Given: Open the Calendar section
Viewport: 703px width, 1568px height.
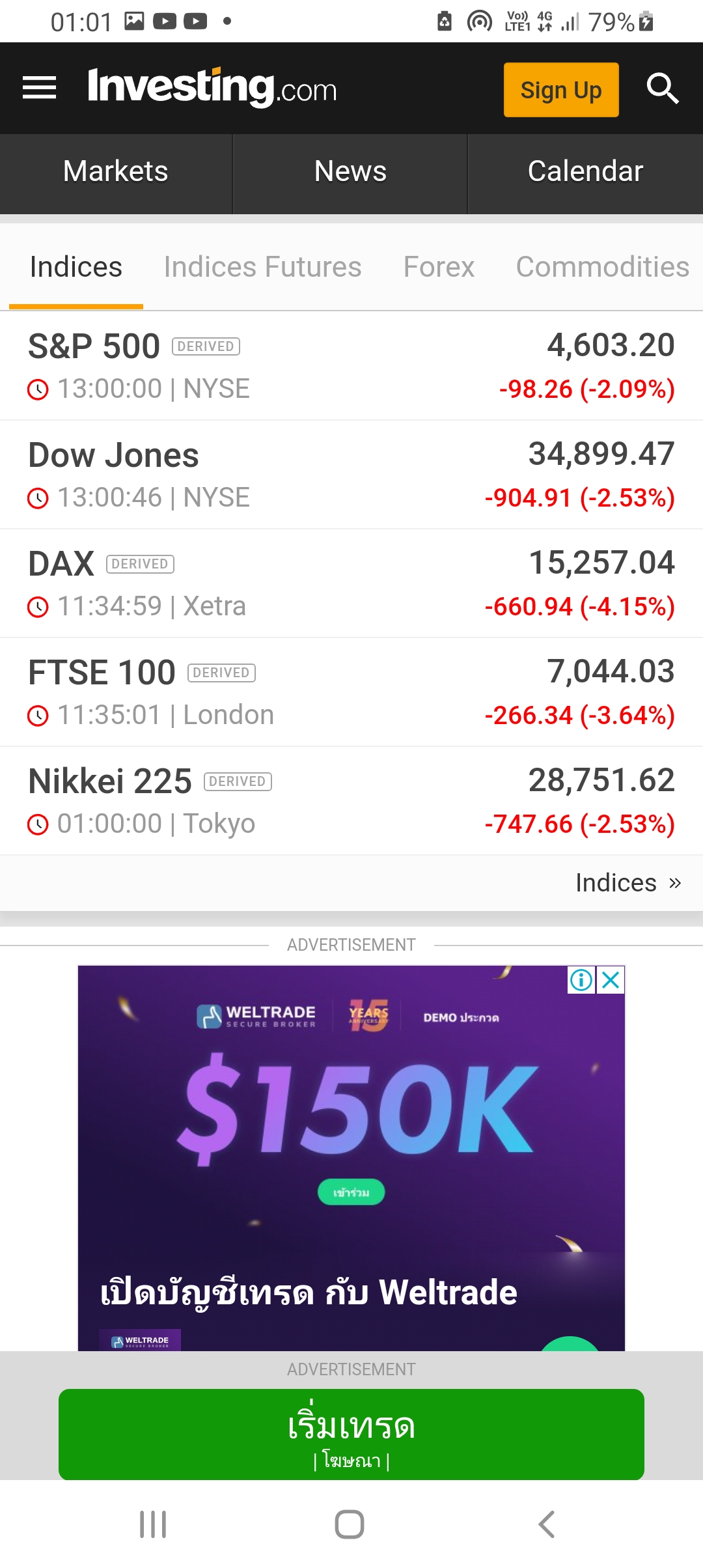Looking at the screenshot, I should [585, 172].
